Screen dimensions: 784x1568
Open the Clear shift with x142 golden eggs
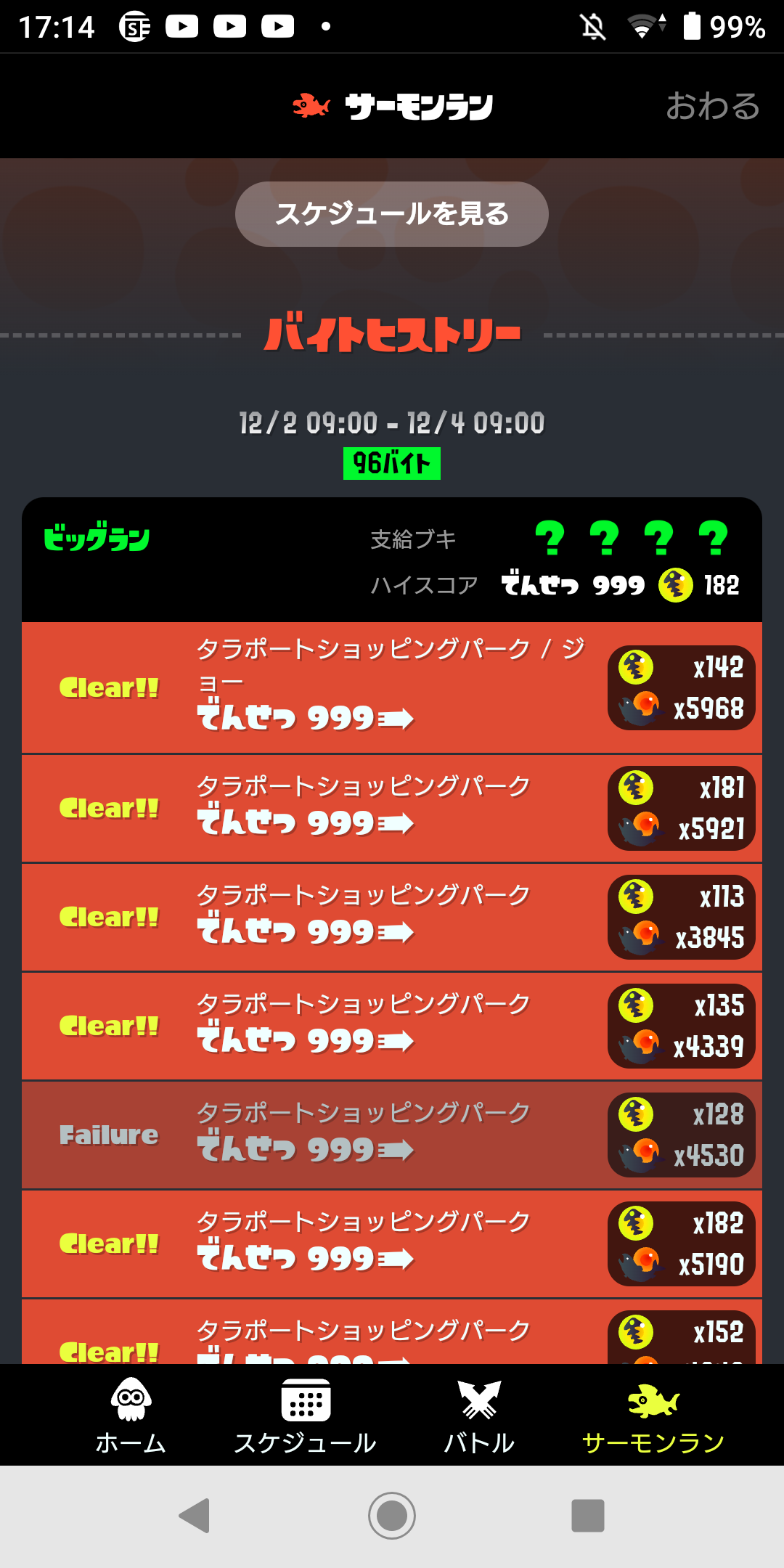click(x=392, y=687)
